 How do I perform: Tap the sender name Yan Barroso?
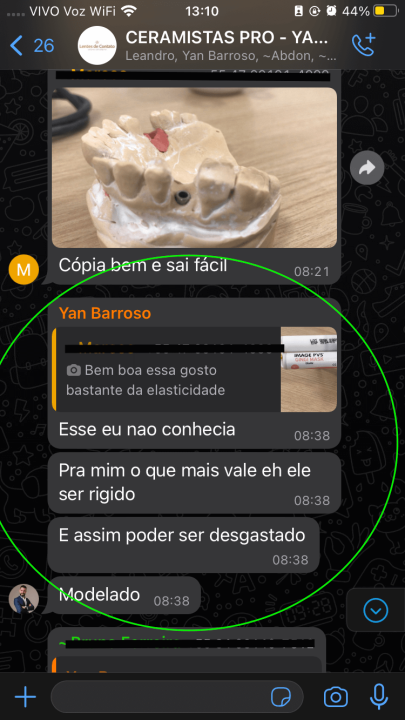pos(105,313)
